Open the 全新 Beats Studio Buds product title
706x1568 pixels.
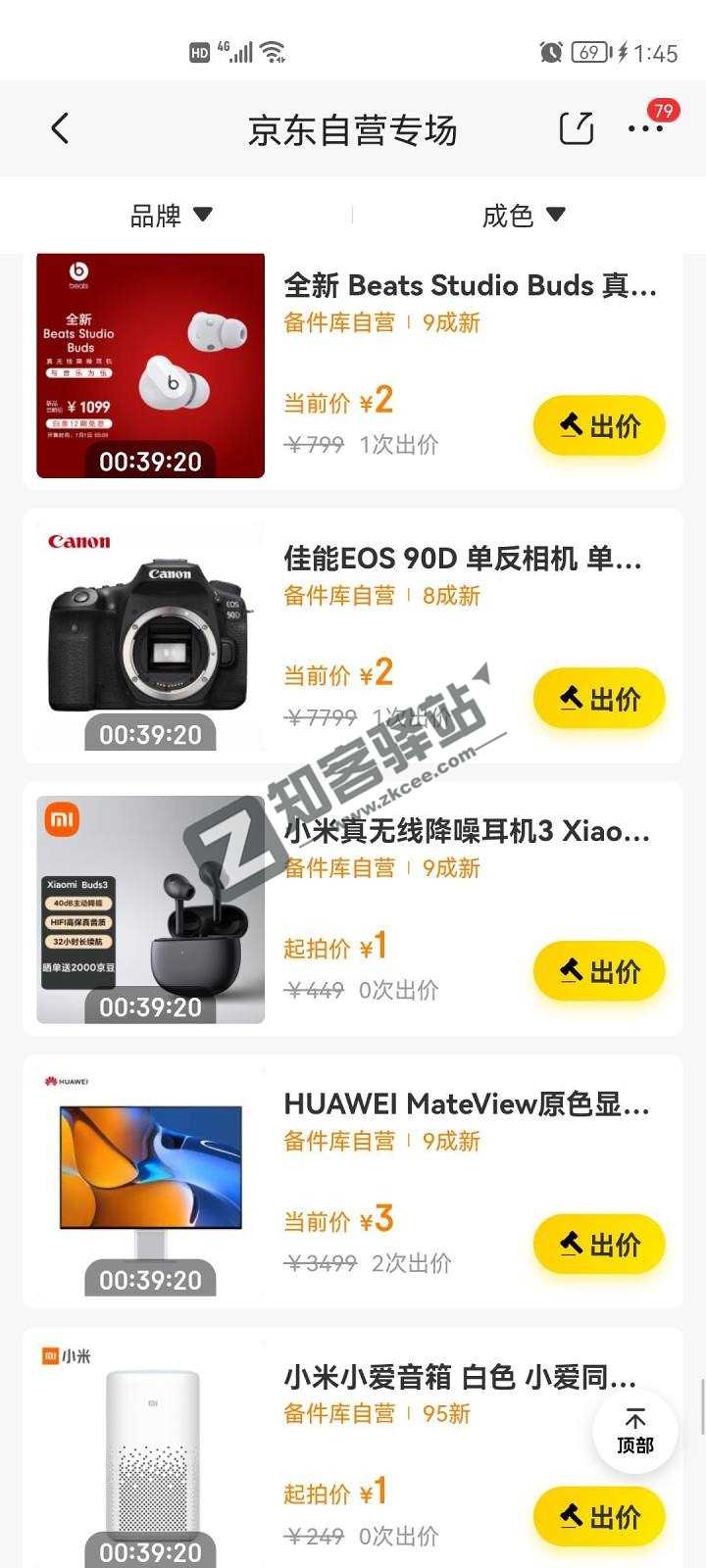[467, 285]
